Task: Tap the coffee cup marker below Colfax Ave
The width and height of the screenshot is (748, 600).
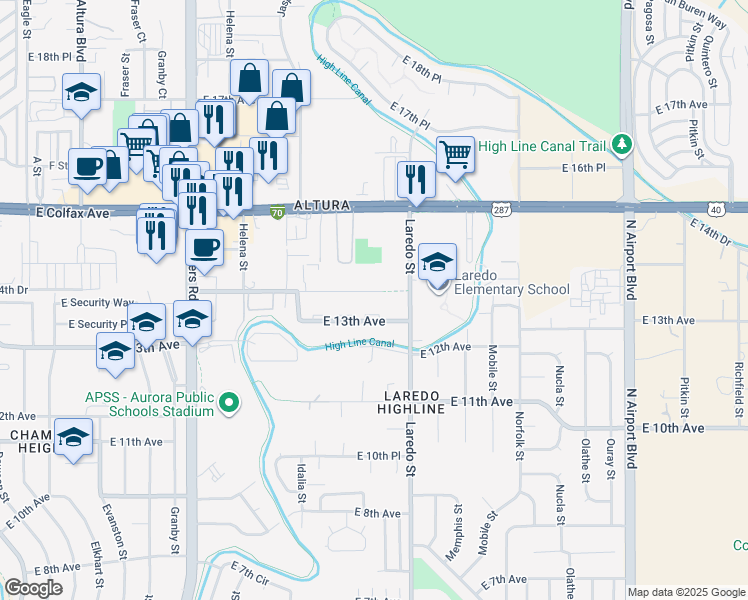Action: click(205, 246)
